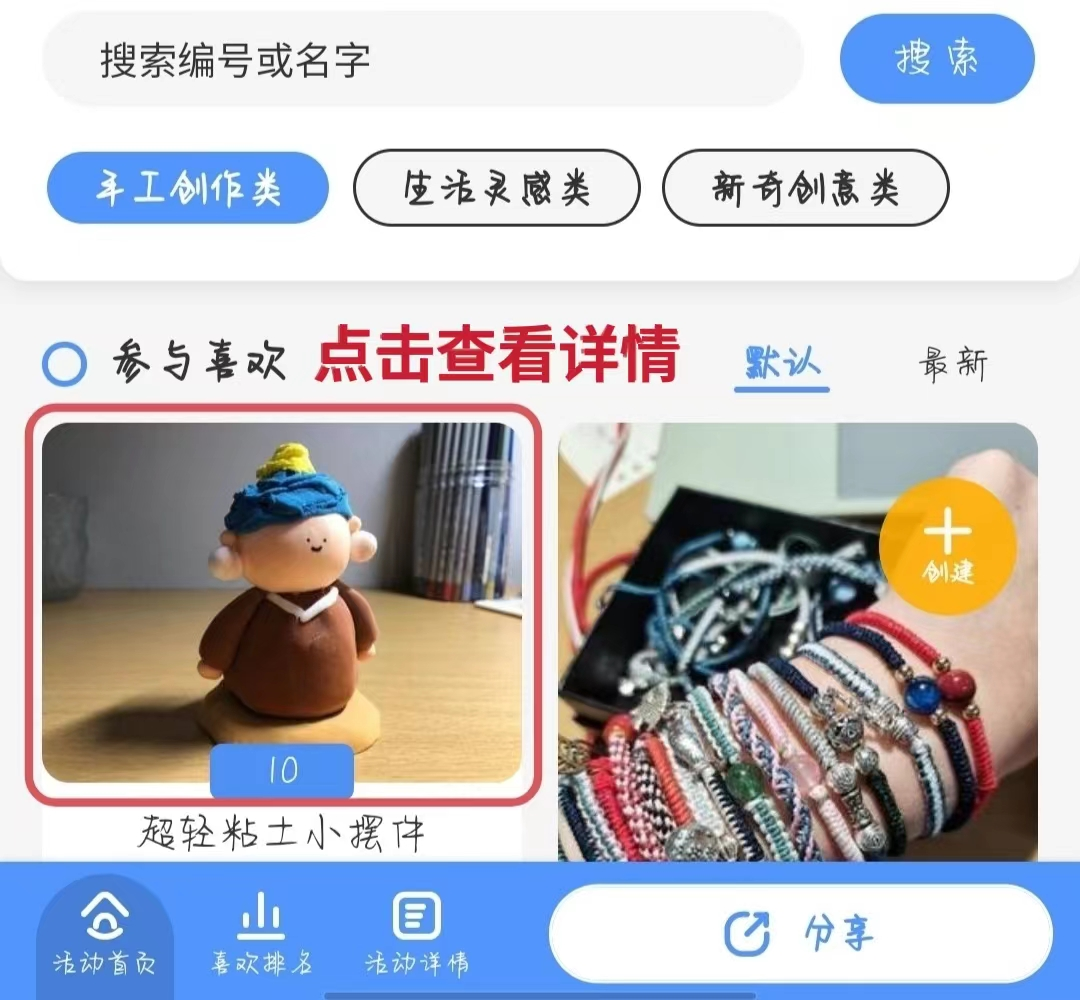This screenshot has height=1000, width=1080.
Task: Tap the 搜索 button
Action: pos(937,60)
